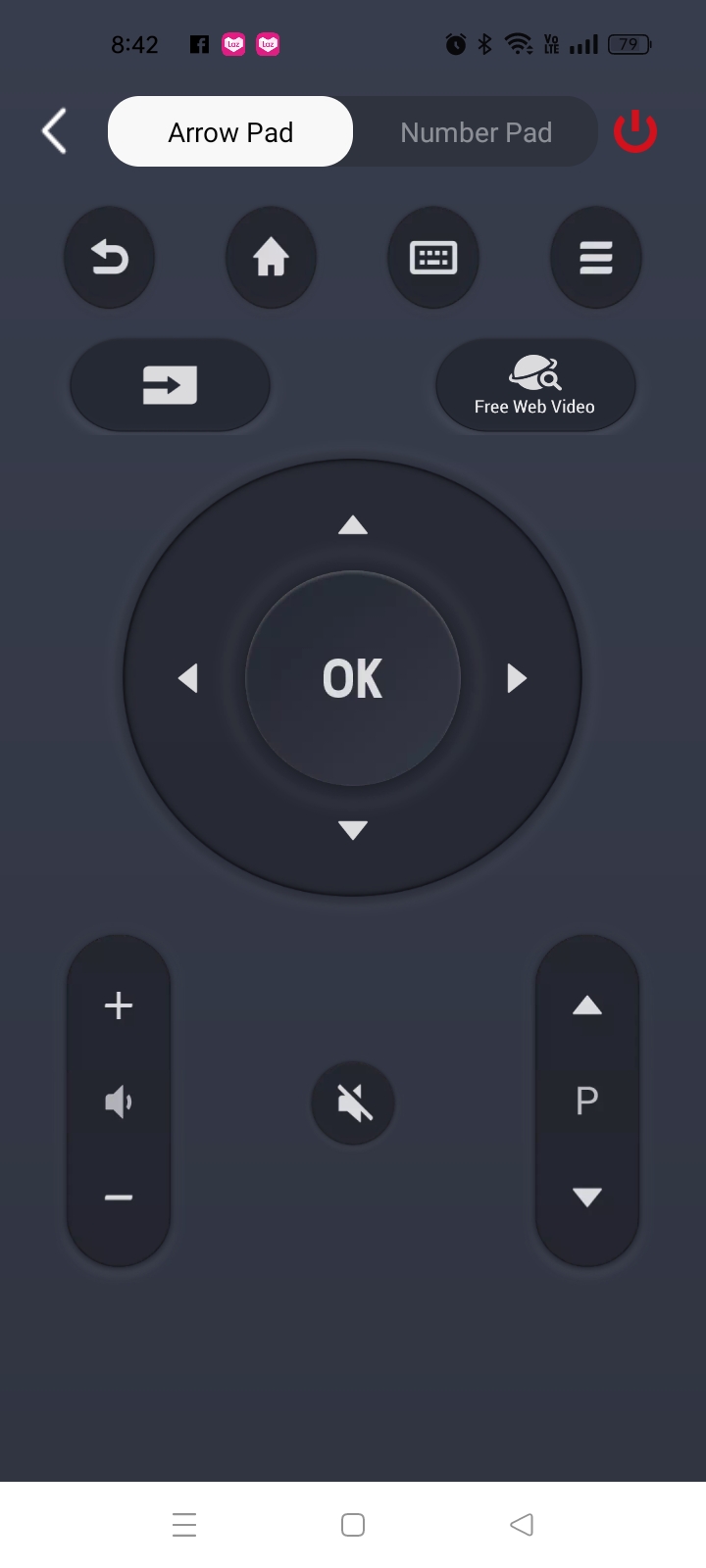Open Free Web Video
Screen dimensions: 706x1568
click(x=535, y=385)
